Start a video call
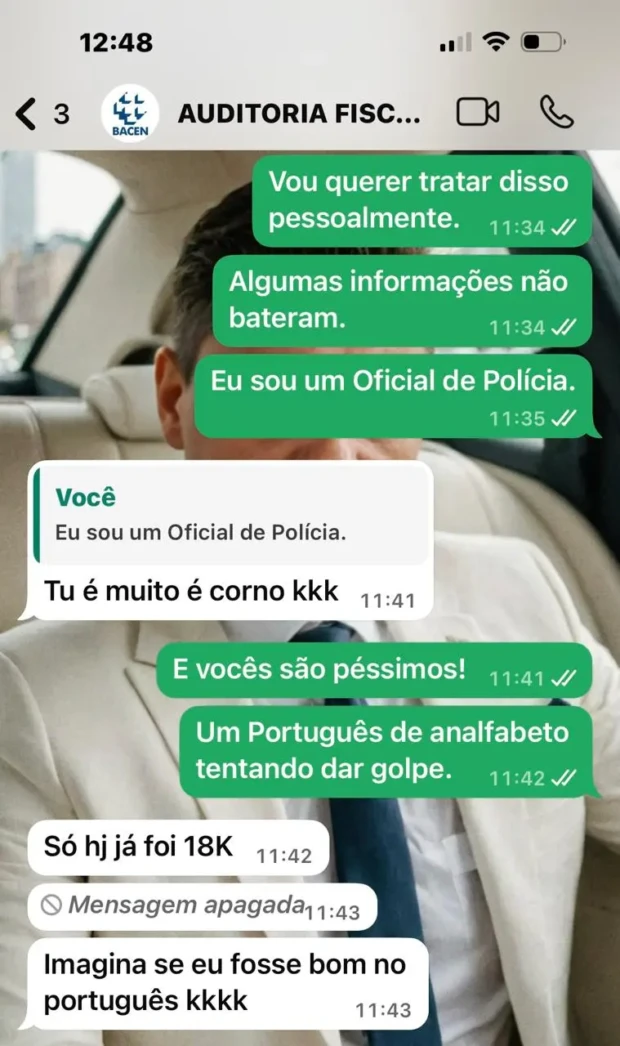This screenshot has width=620, height=1046. tap(478, 113)
